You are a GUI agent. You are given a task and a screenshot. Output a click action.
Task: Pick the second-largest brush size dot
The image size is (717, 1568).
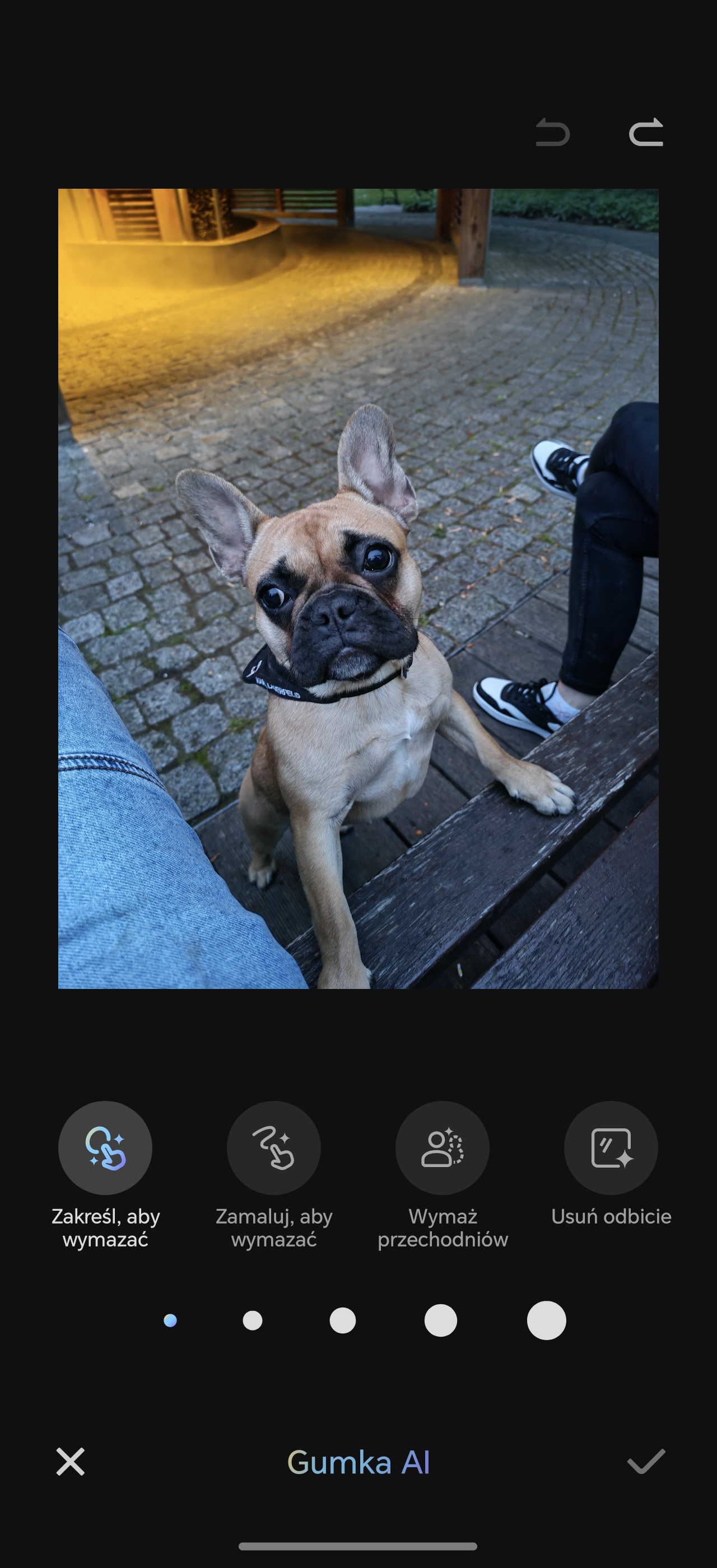tap(441, 1320)
